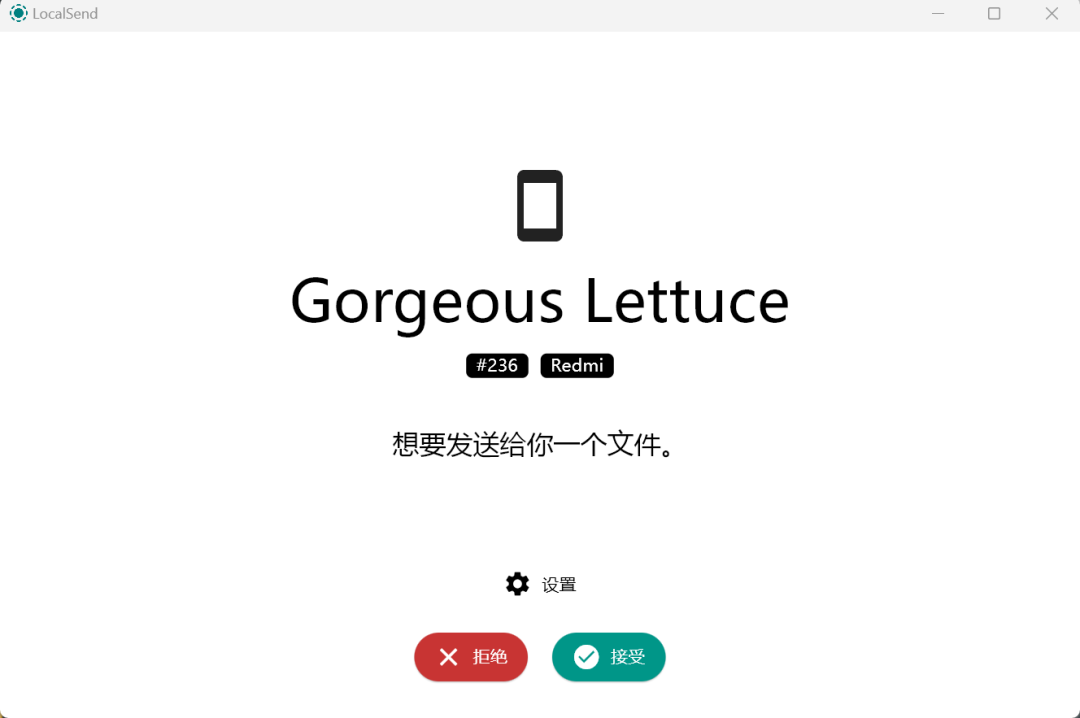Minimize the LocalSend window

pos(938,14)
